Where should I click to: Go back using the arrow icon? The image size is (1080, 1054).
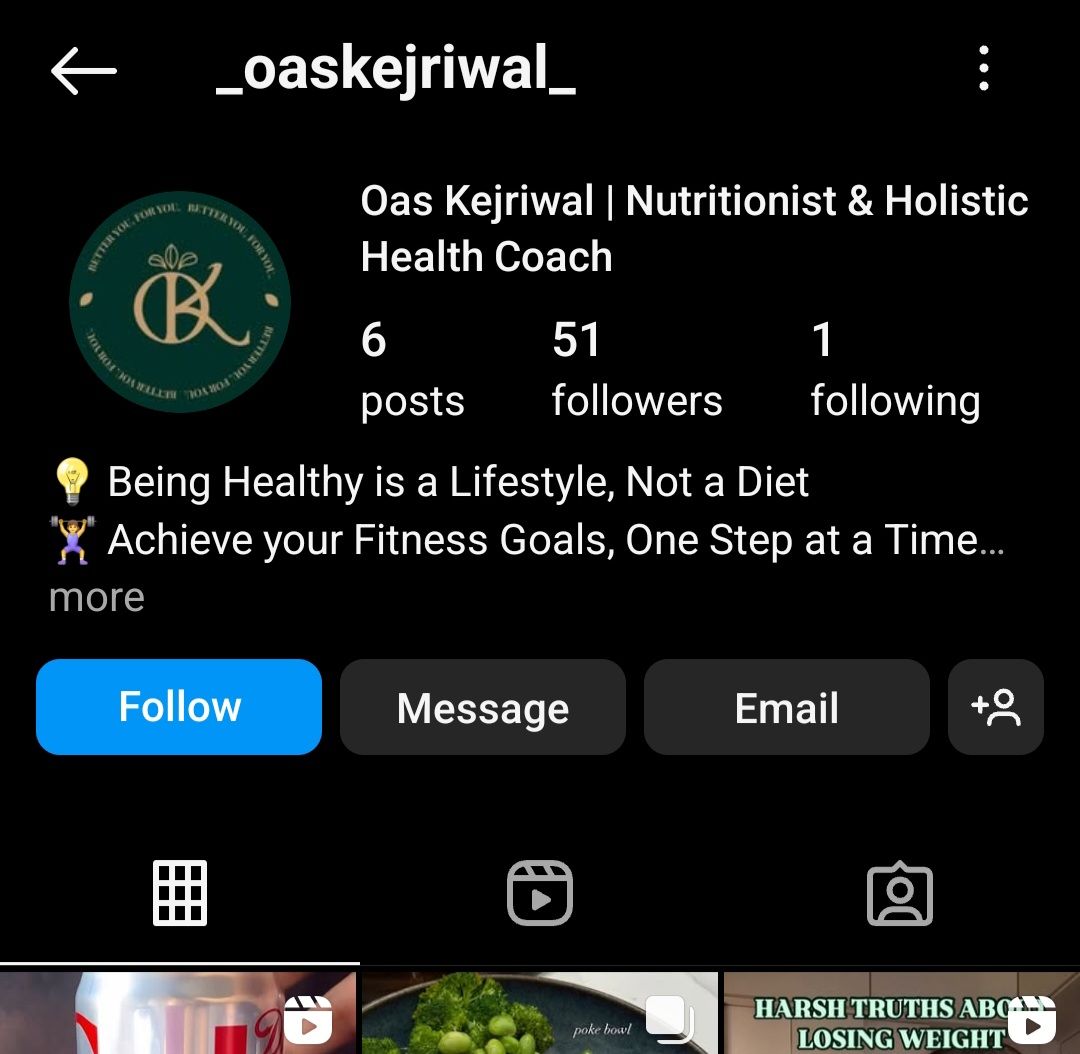[x=84, y=72]
